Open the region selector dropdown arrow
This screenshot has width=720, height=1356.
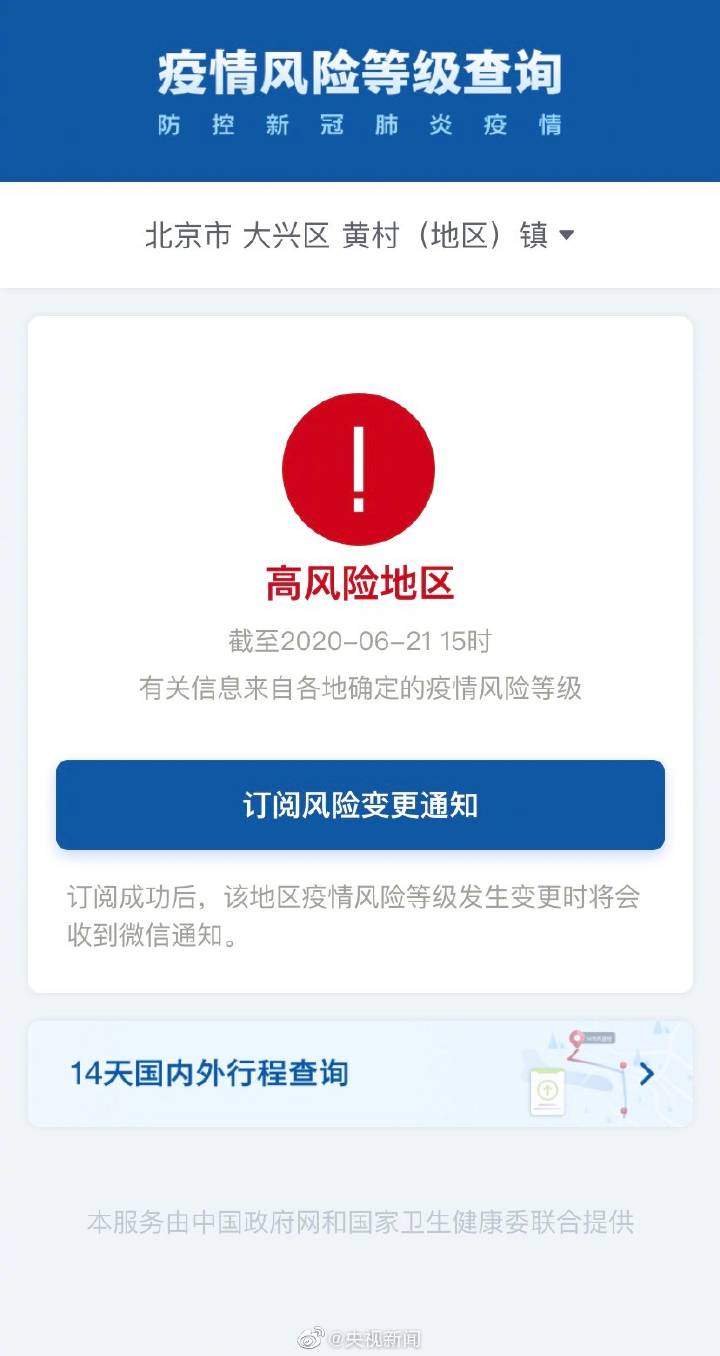point(567,236)
